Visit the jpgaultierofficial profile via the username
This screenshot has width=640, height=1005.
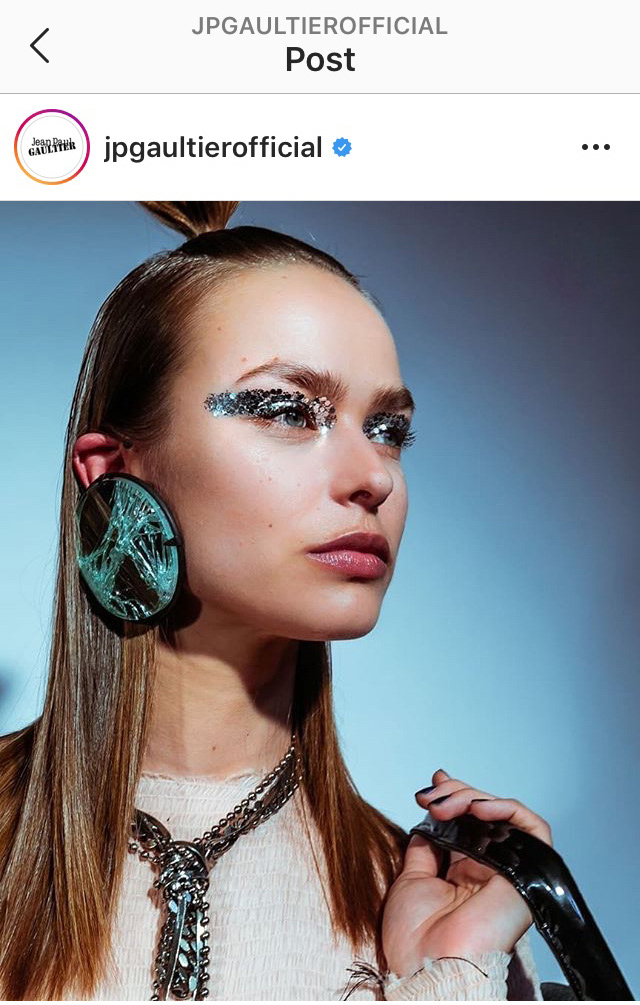(x=213, y=148)
